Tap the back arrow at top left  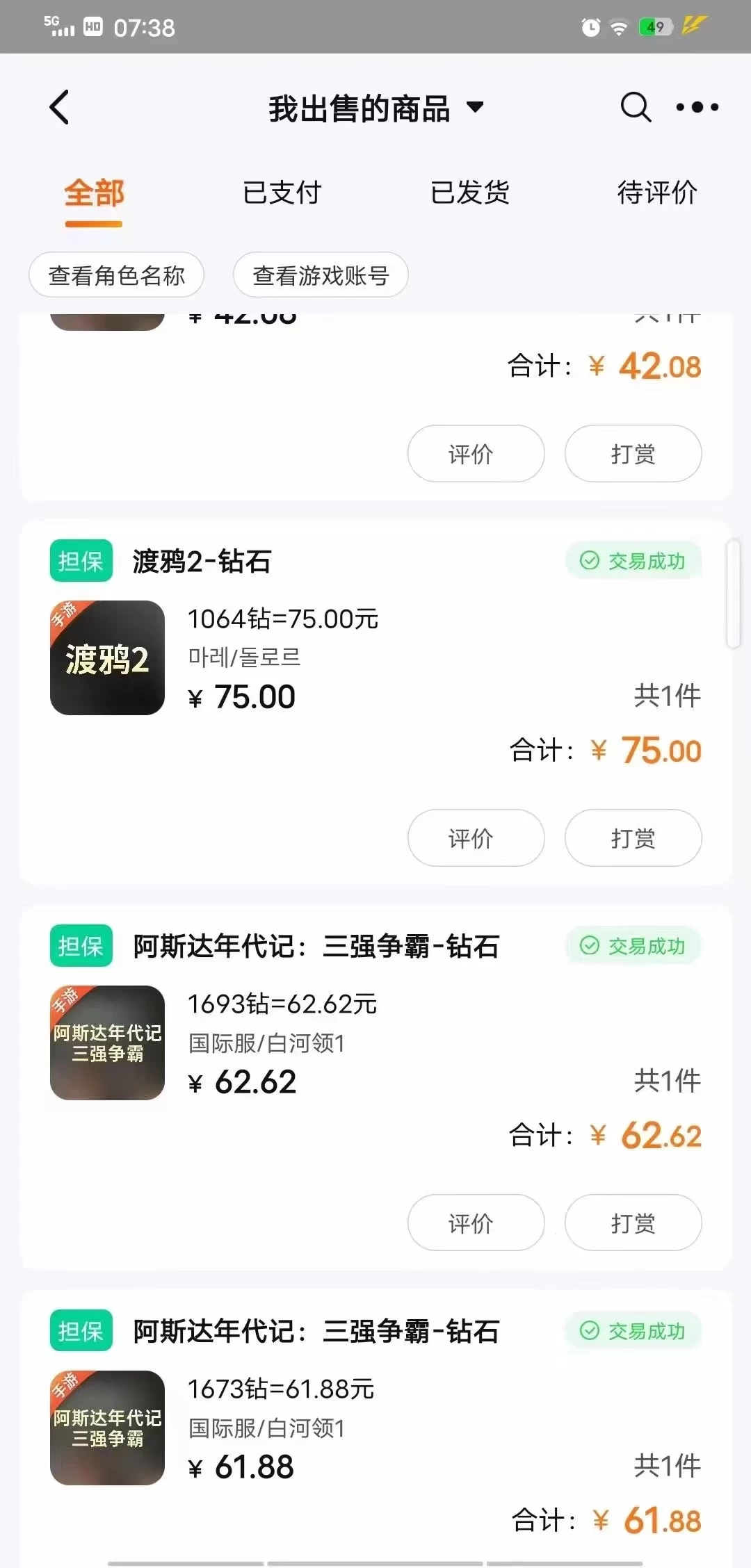pyautogui.click(x=59, y=108)
